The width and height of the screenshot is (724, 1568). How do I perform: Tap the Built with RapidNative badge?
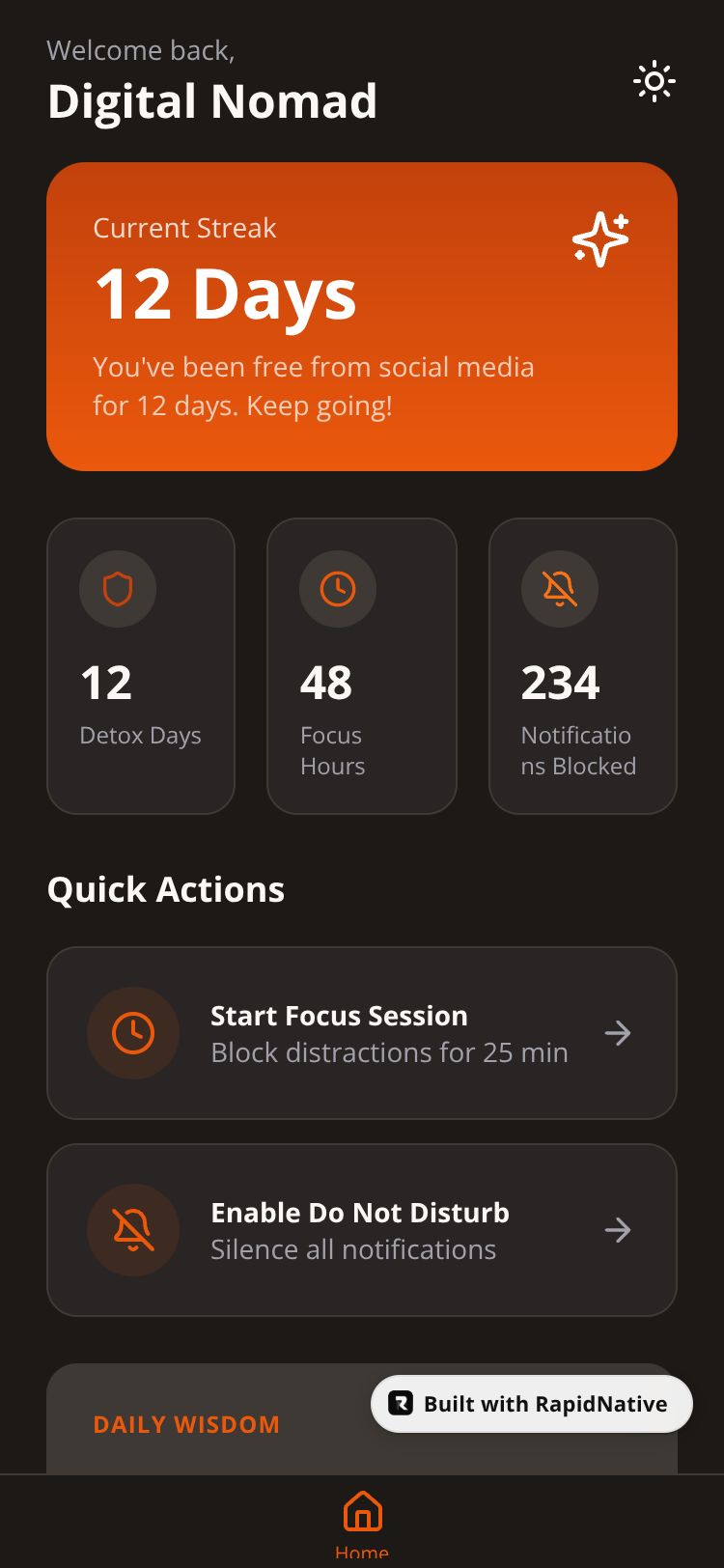pyautogui.click(x=532, y=1404)
